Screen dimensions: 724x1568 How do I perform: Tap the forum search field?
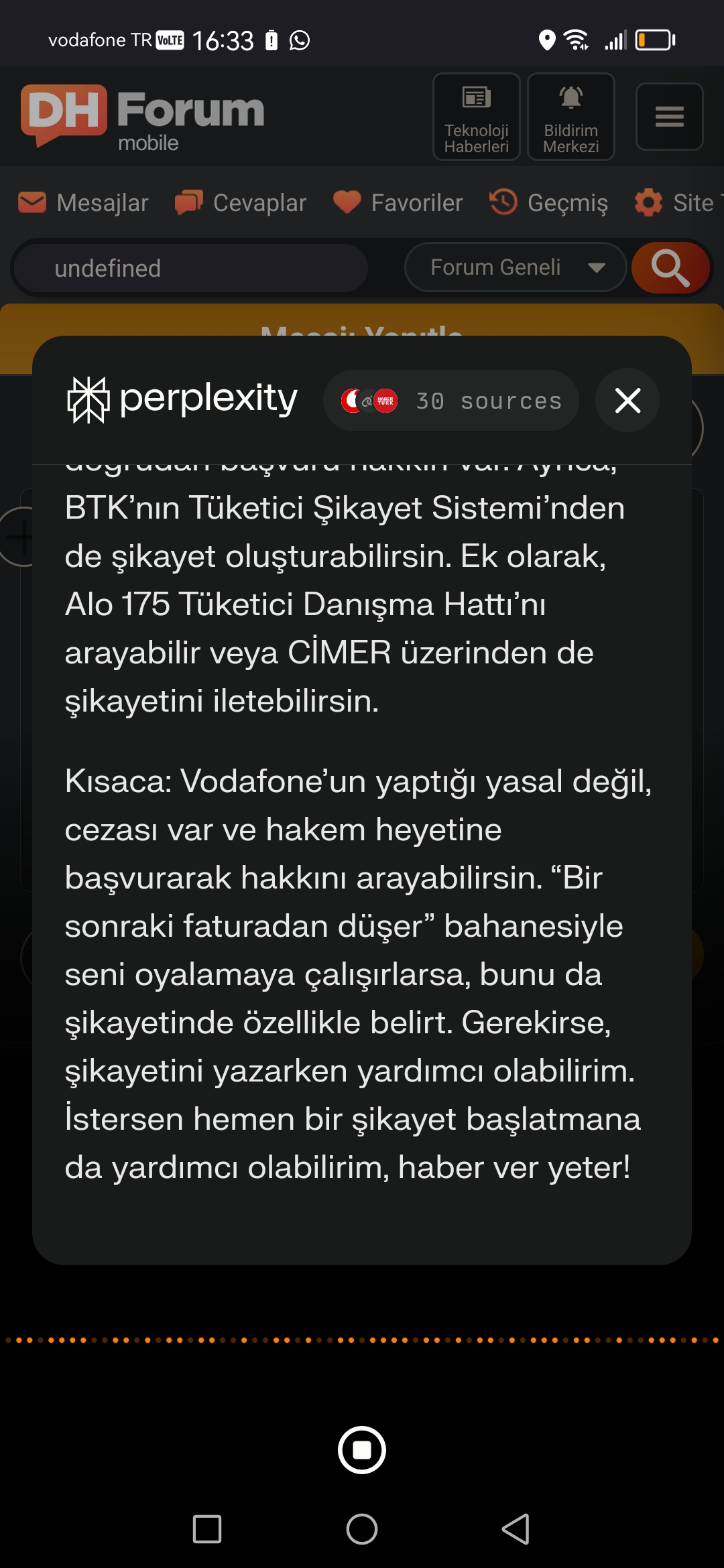(x=190, y=268)
